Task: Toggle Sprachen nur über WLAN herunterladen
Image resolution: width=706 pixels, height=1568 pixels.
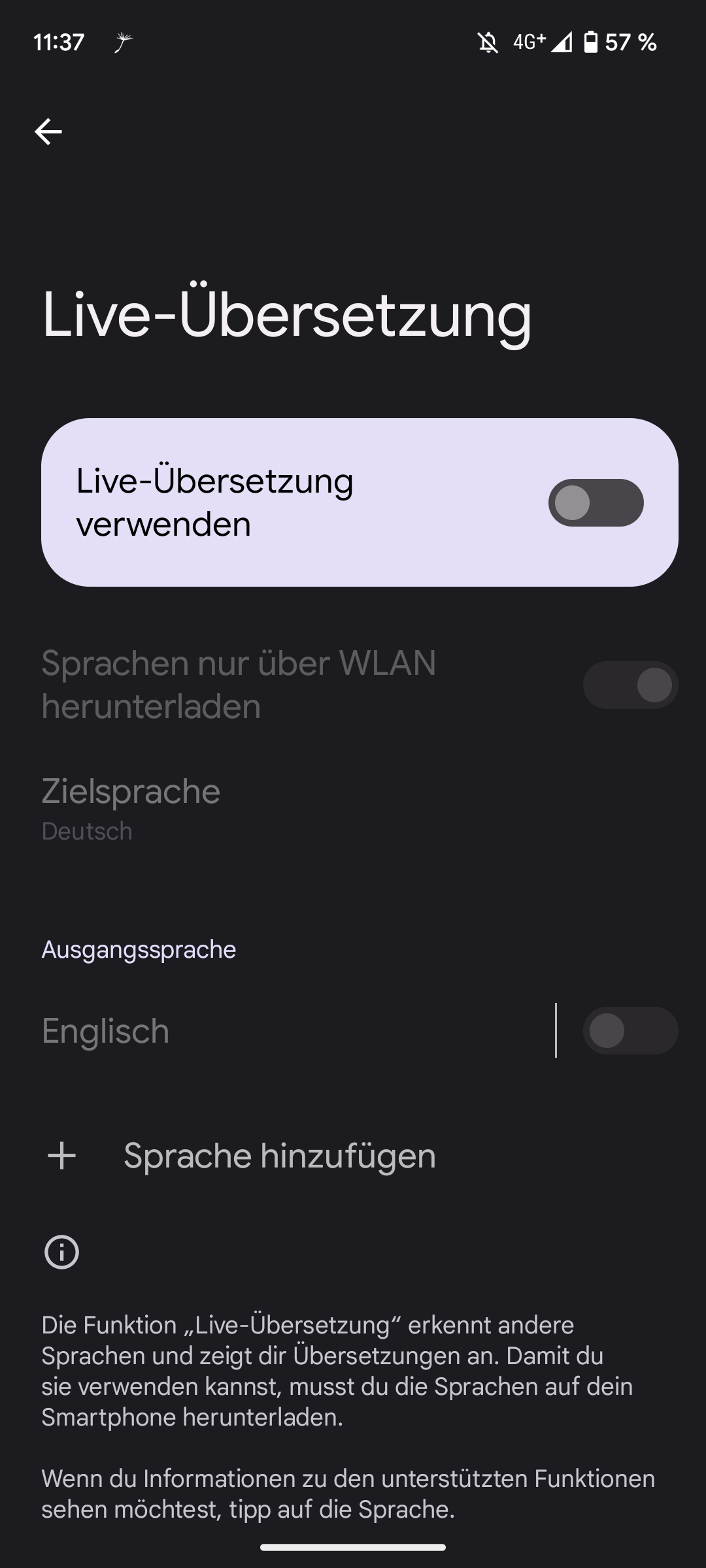Action: click(x=630, y=683)
